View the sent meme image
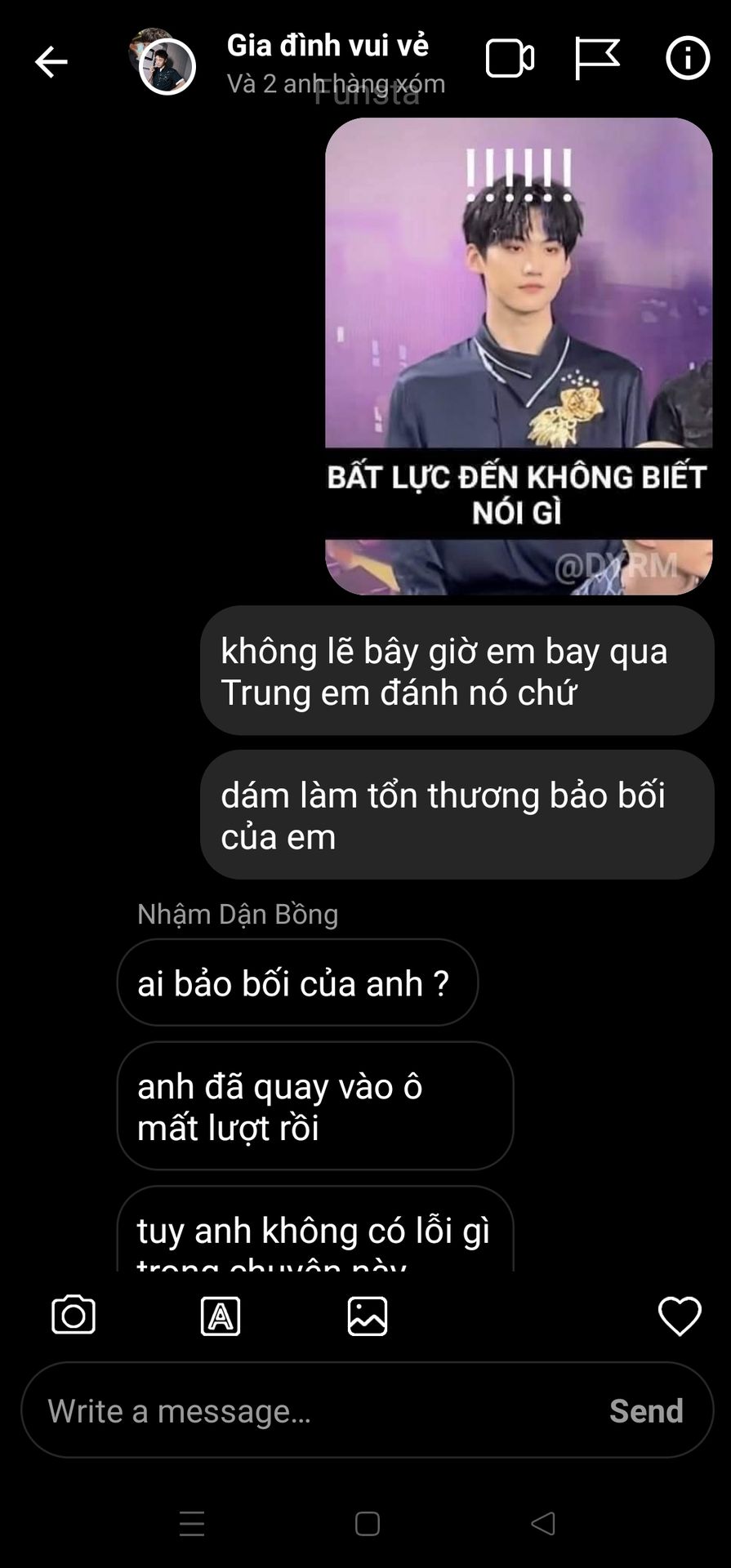The width and height of the screenshot is (731, 1568). click(519, 356)
